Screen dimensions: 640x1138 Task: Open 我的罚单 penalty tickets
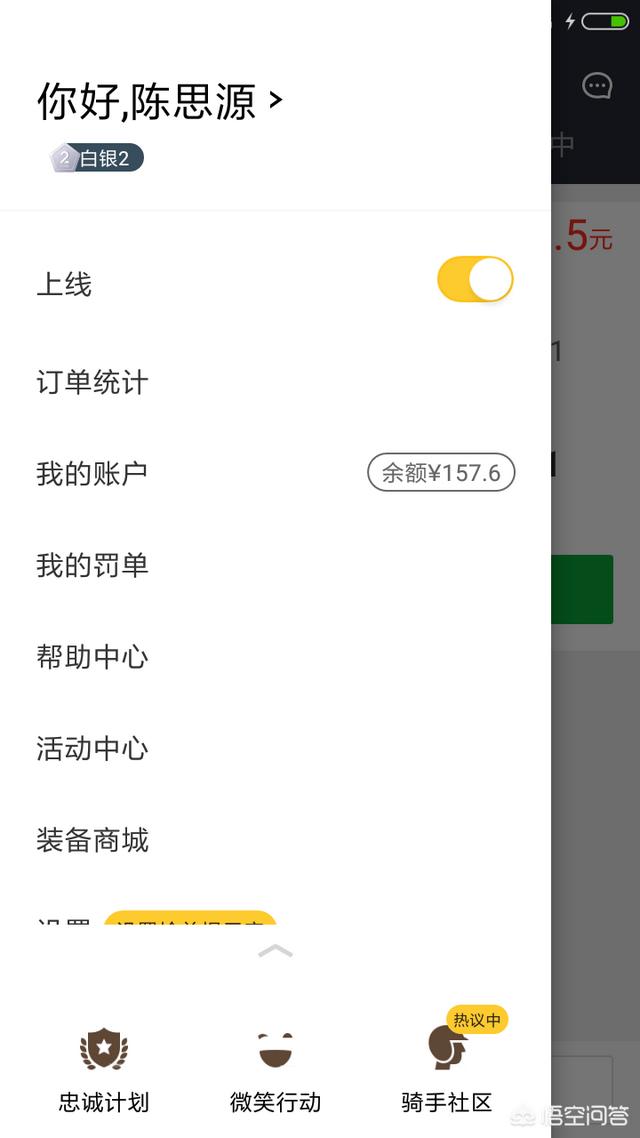tap(276, 565)
